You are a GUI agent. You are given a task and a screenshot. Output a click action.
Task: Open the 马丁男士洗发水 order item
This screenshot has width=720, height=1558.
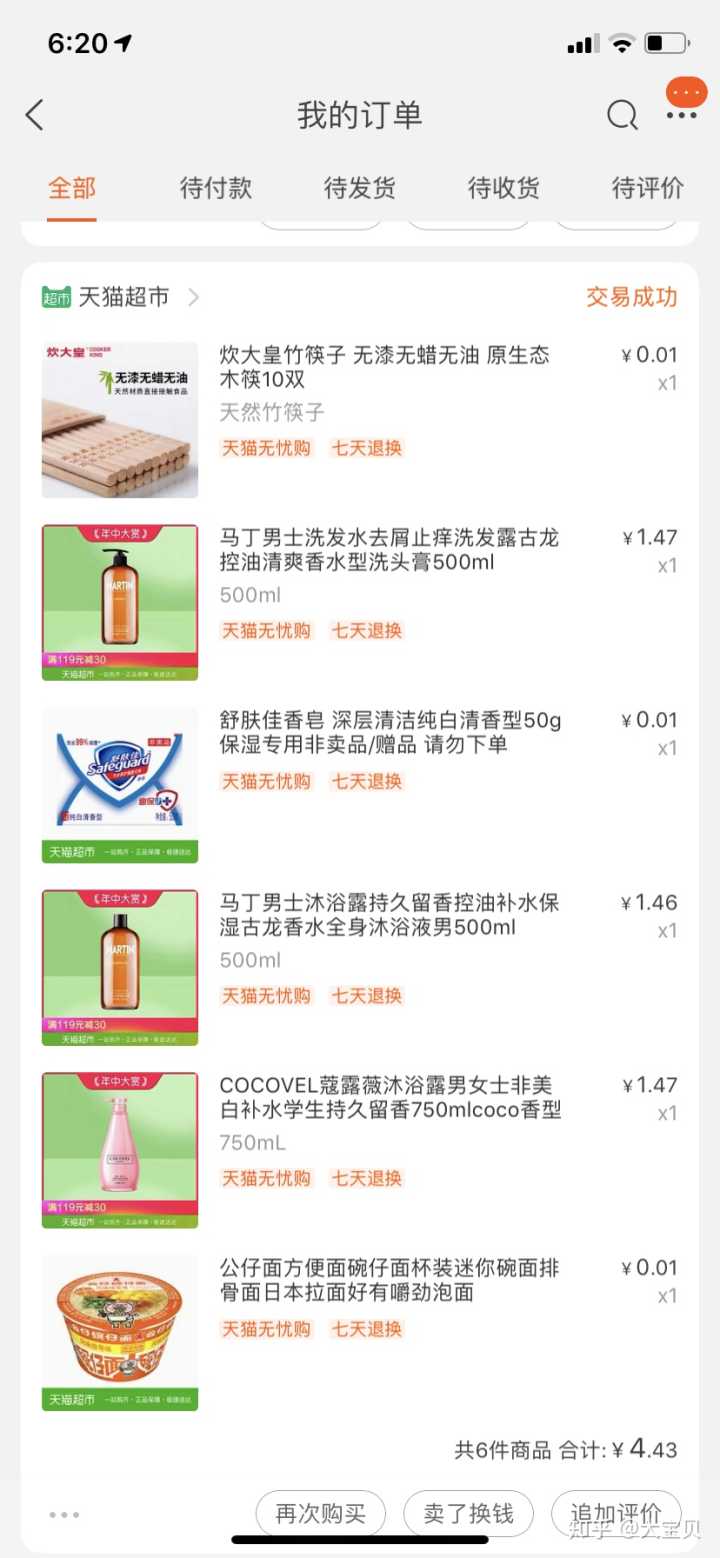click(389, 551)
